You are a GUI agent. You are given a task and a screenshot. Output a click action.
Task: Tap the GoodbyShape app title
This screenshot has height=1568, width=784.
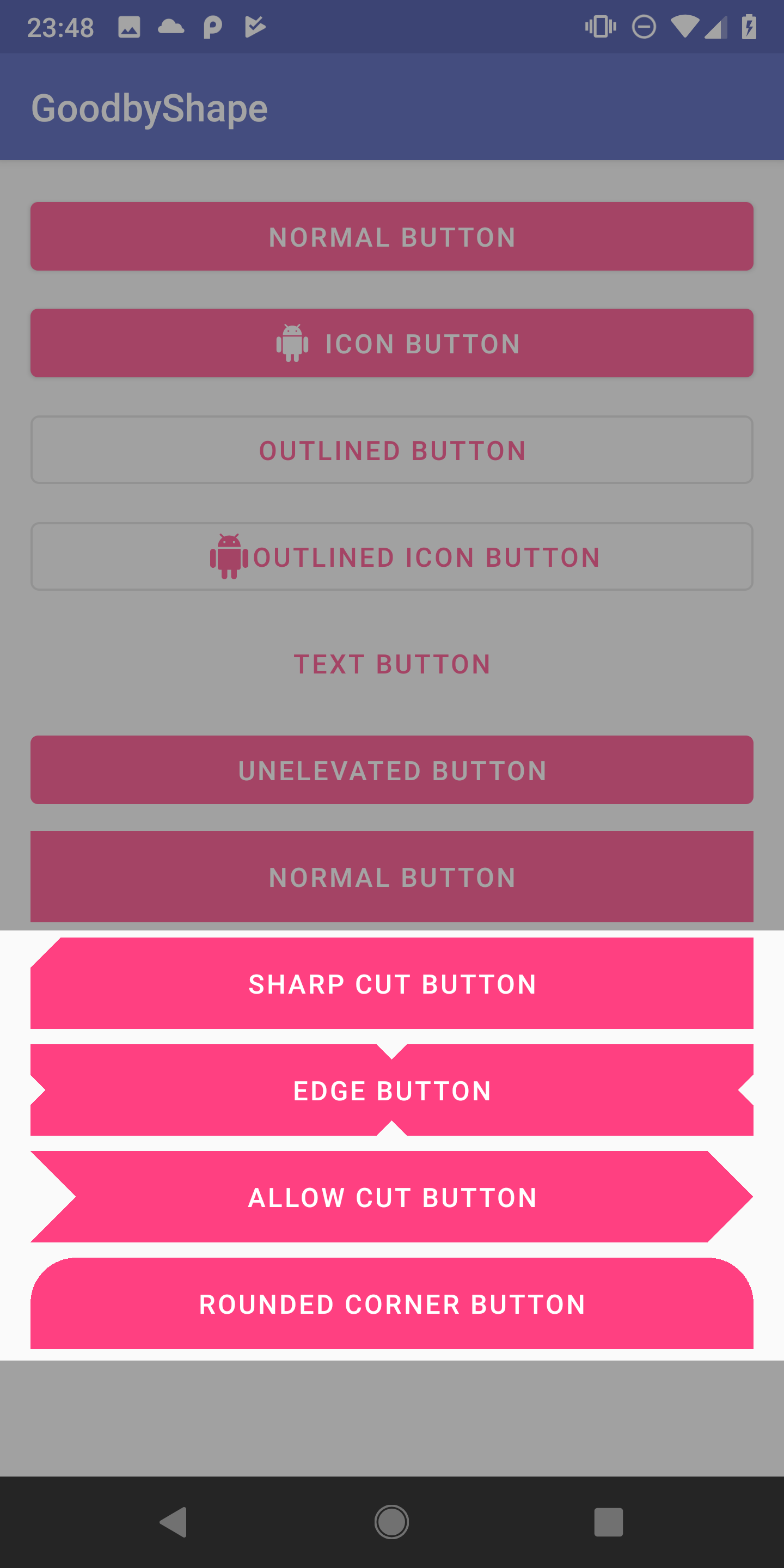(149, 107)
